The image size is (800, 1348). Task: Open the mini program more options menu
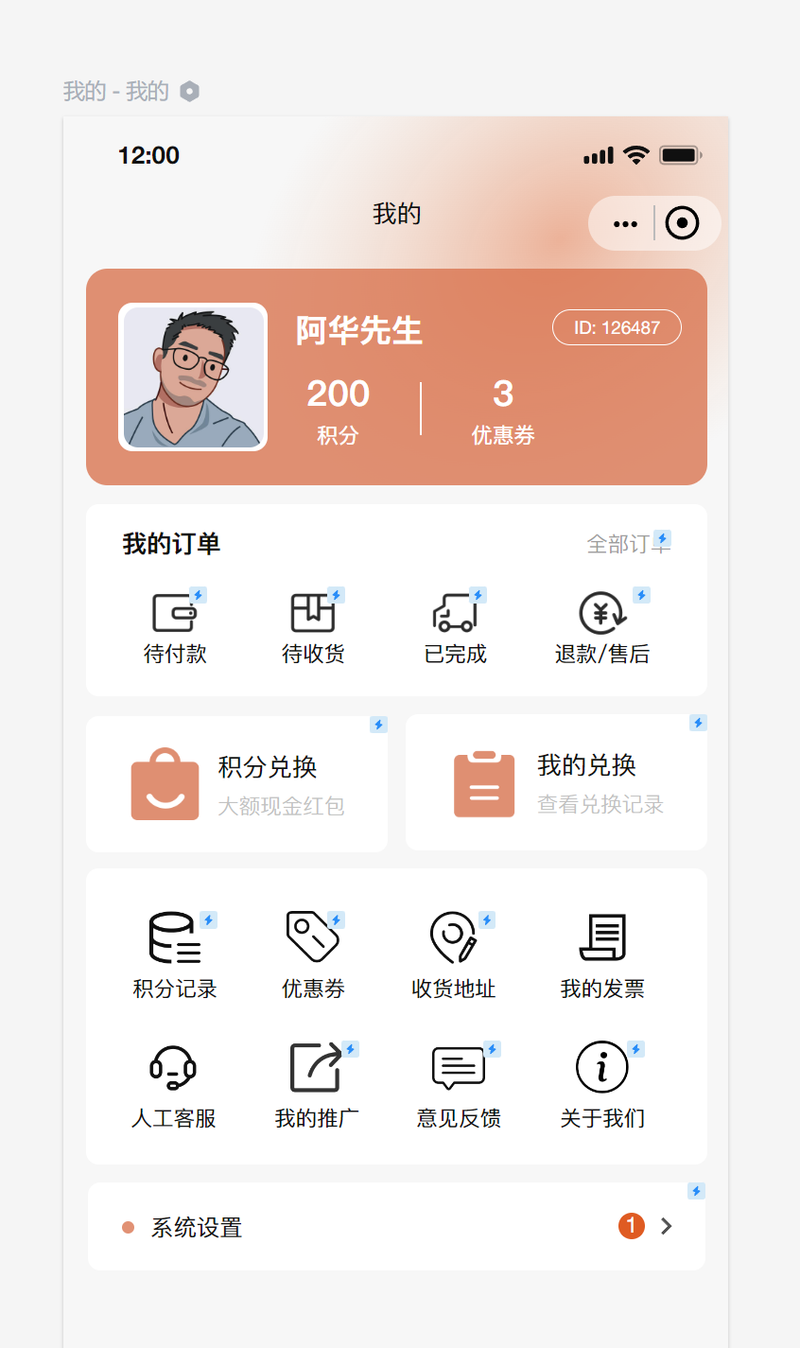pos(625,224)
